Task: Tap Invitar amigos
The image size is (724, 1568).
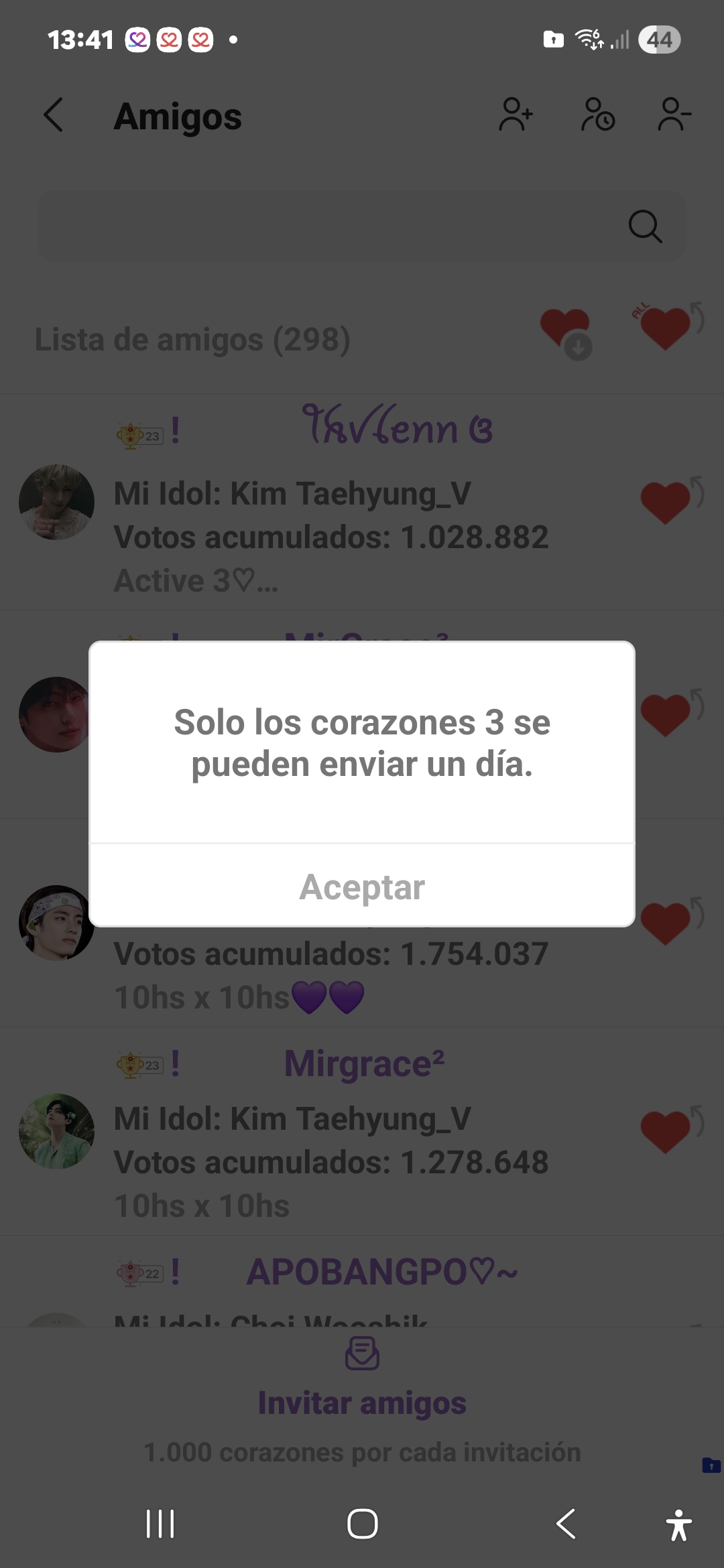Action: [362, 1402]
